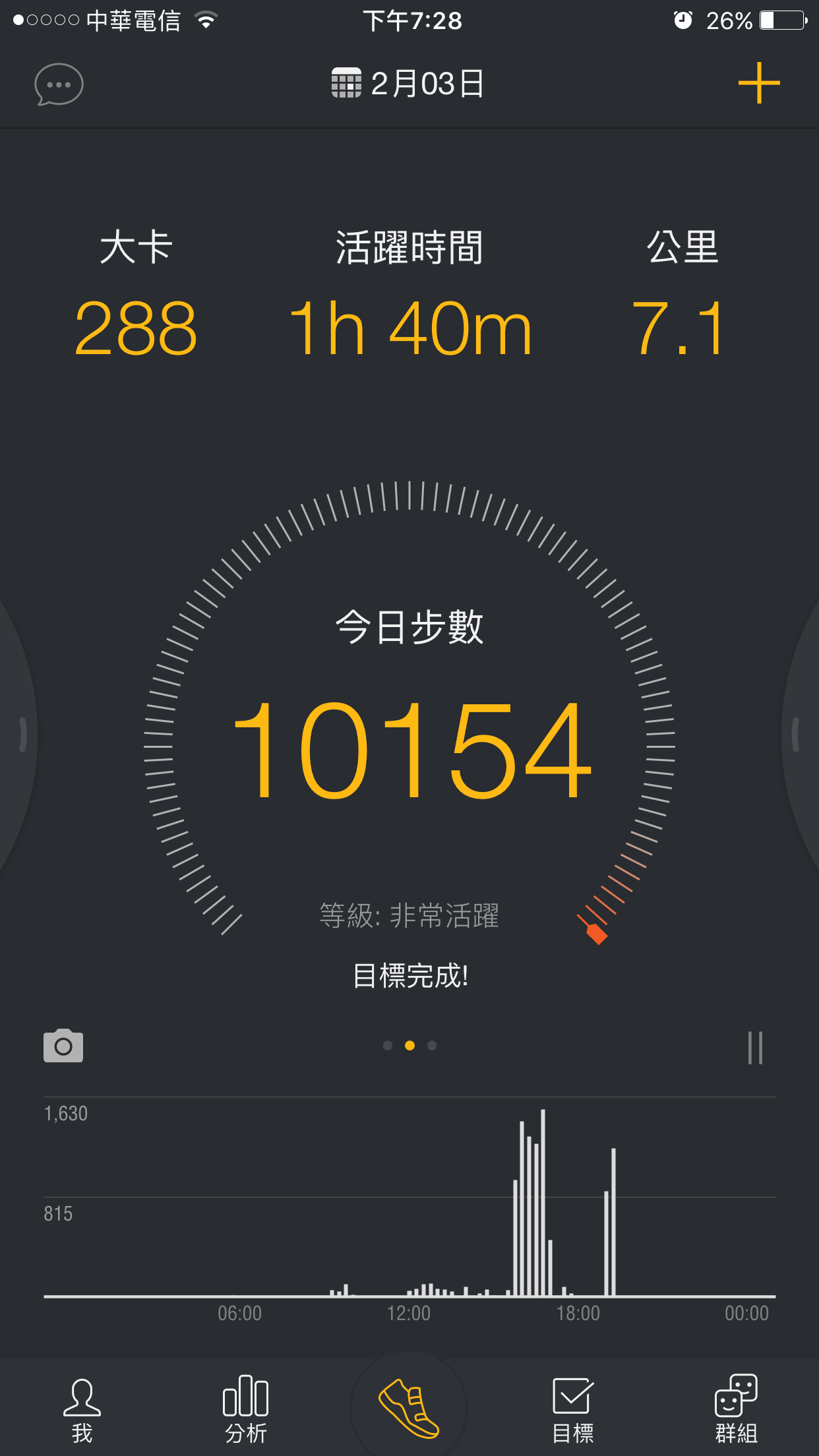Pause step tracking with the pause icon
This screenshot has height=1456, width=819.
point(755,1048)
